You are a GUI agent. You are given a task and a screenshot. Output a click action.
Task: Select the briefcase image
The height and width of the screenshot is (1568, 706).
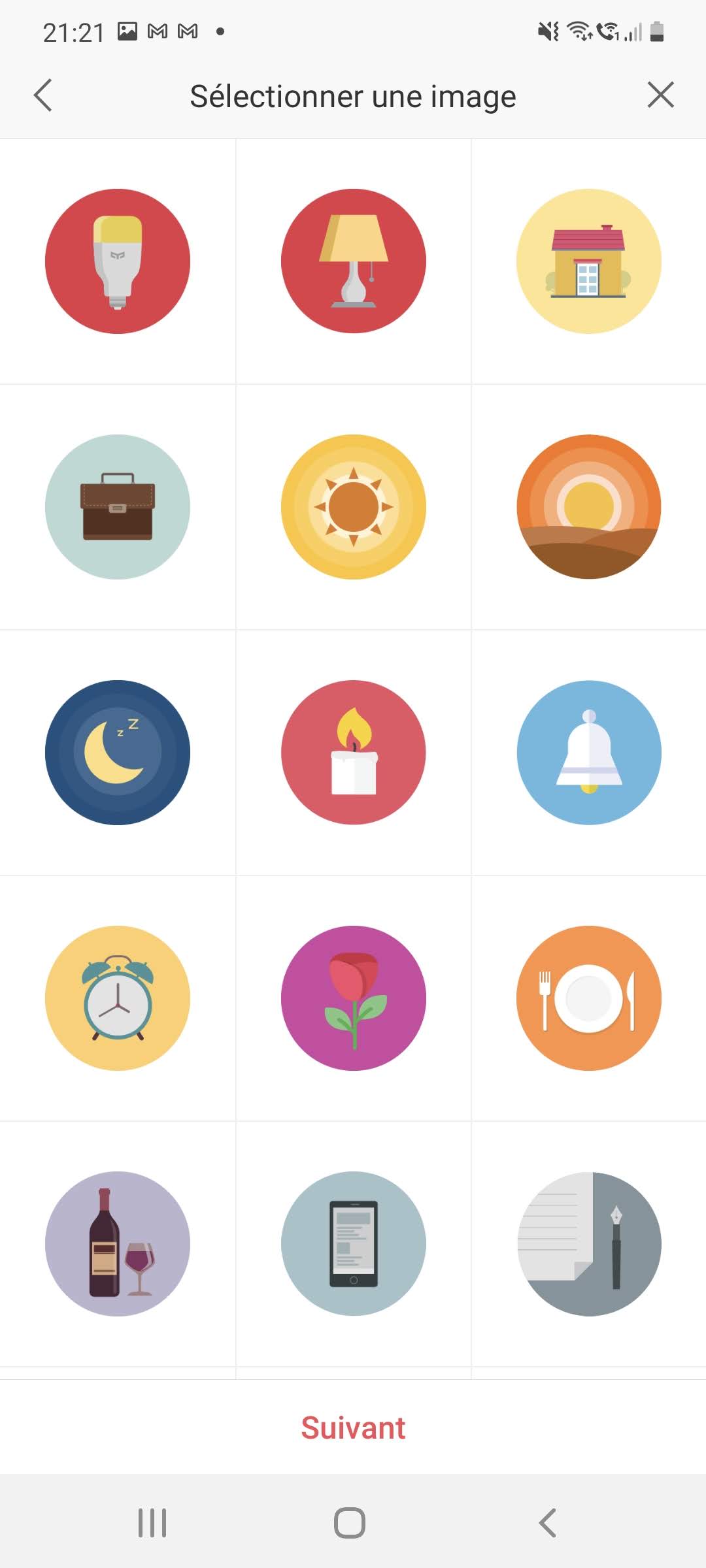[118, 507]
